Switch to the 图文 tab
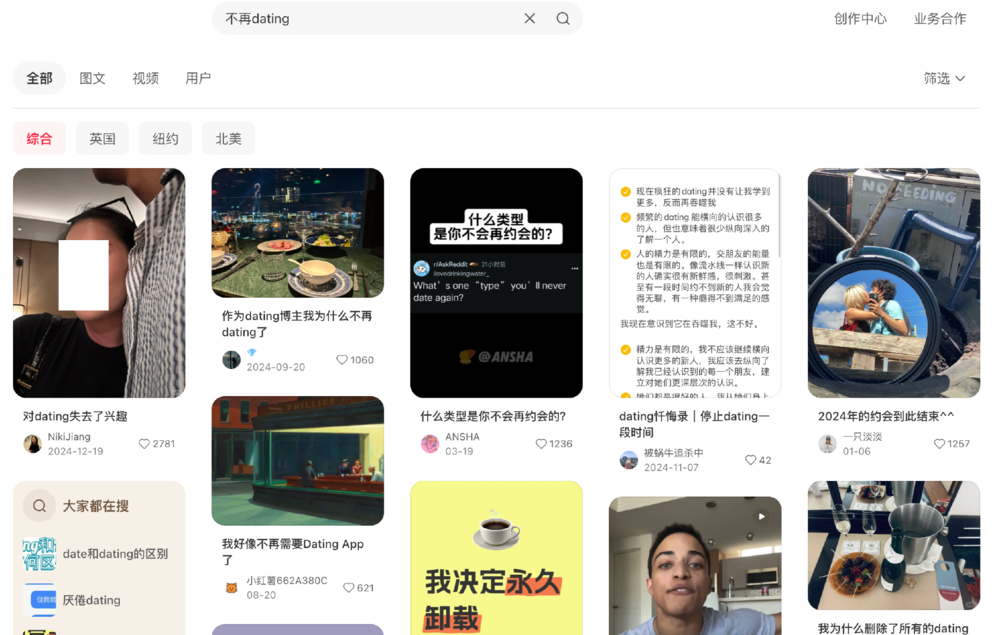This screenshot has width=1000, height=635. 92,78
